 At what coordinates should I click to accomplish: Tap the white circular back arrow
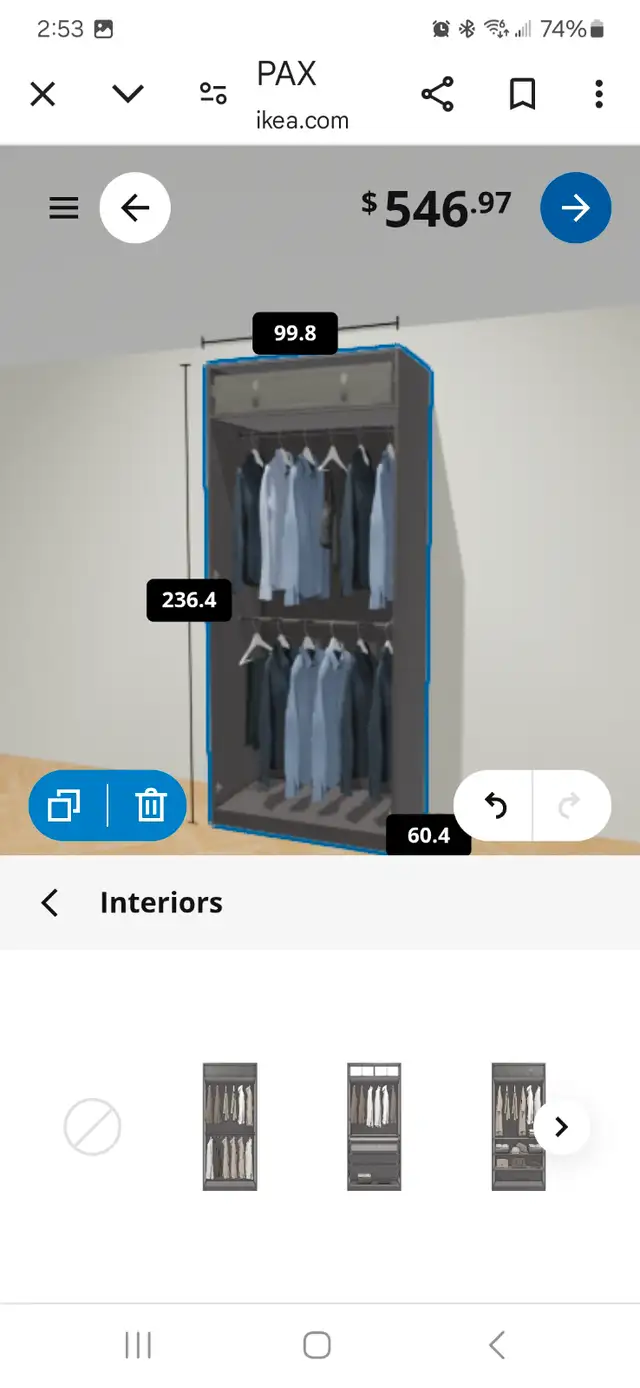(135, 208)
